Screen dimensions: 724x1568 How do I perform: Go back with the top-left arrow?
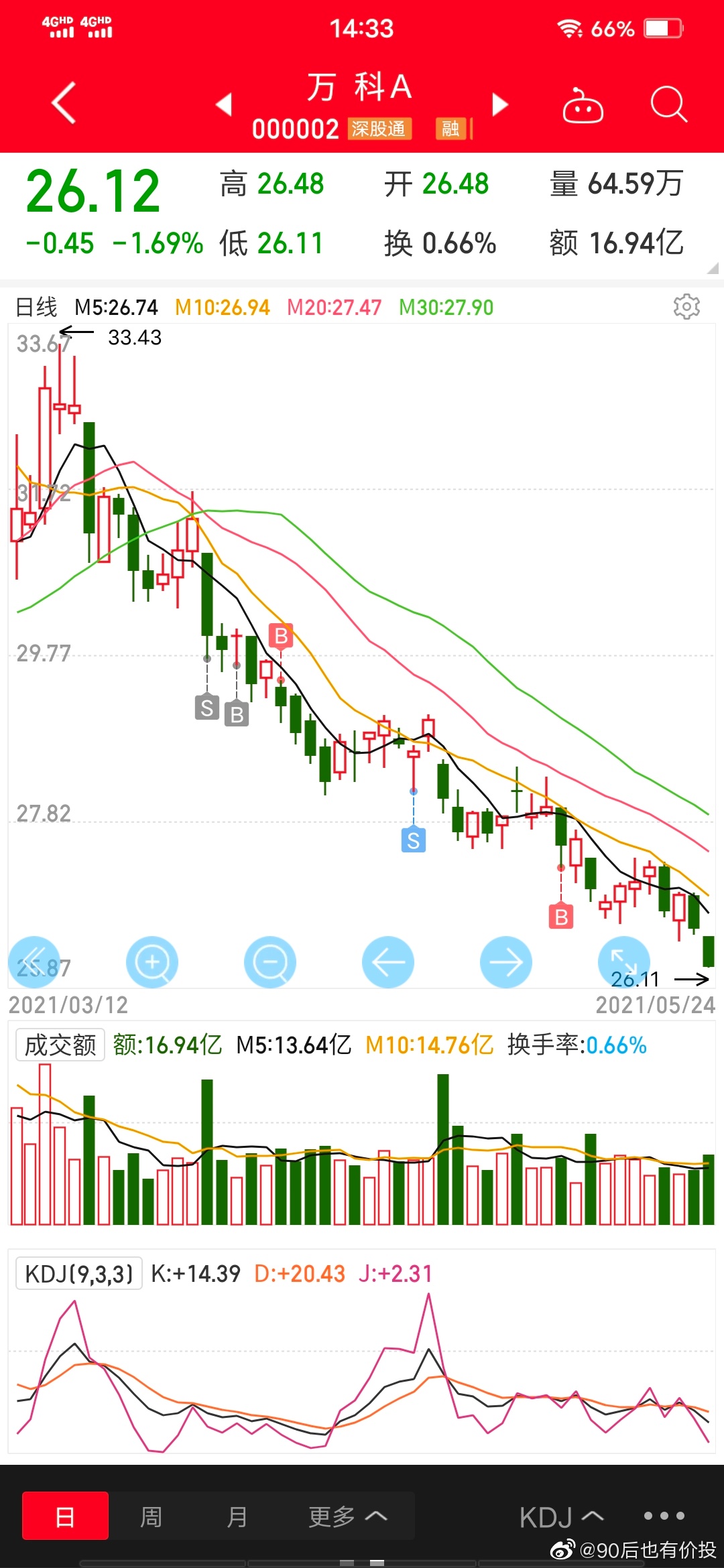tap(64, 103)
